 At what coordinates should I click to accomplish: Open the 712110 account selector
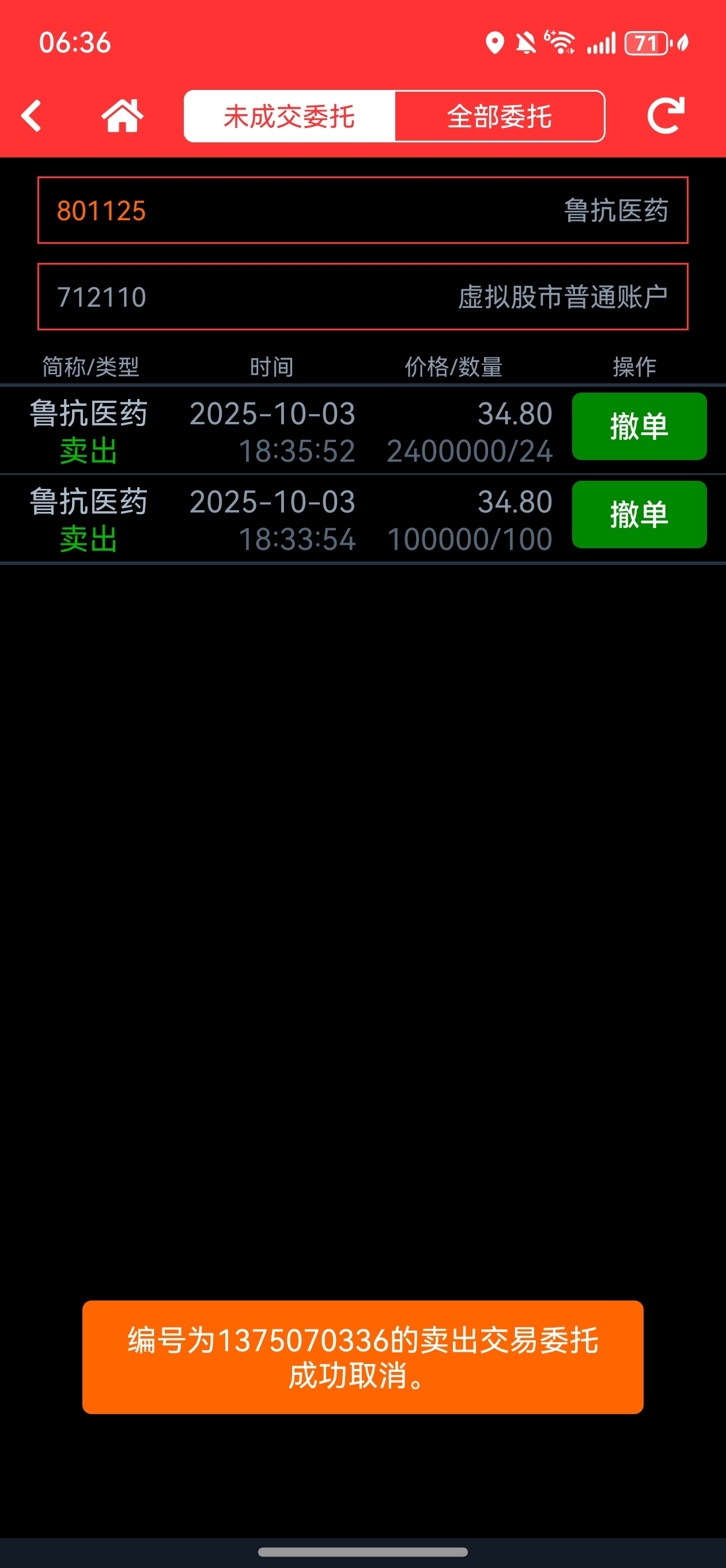coord(362,297)
